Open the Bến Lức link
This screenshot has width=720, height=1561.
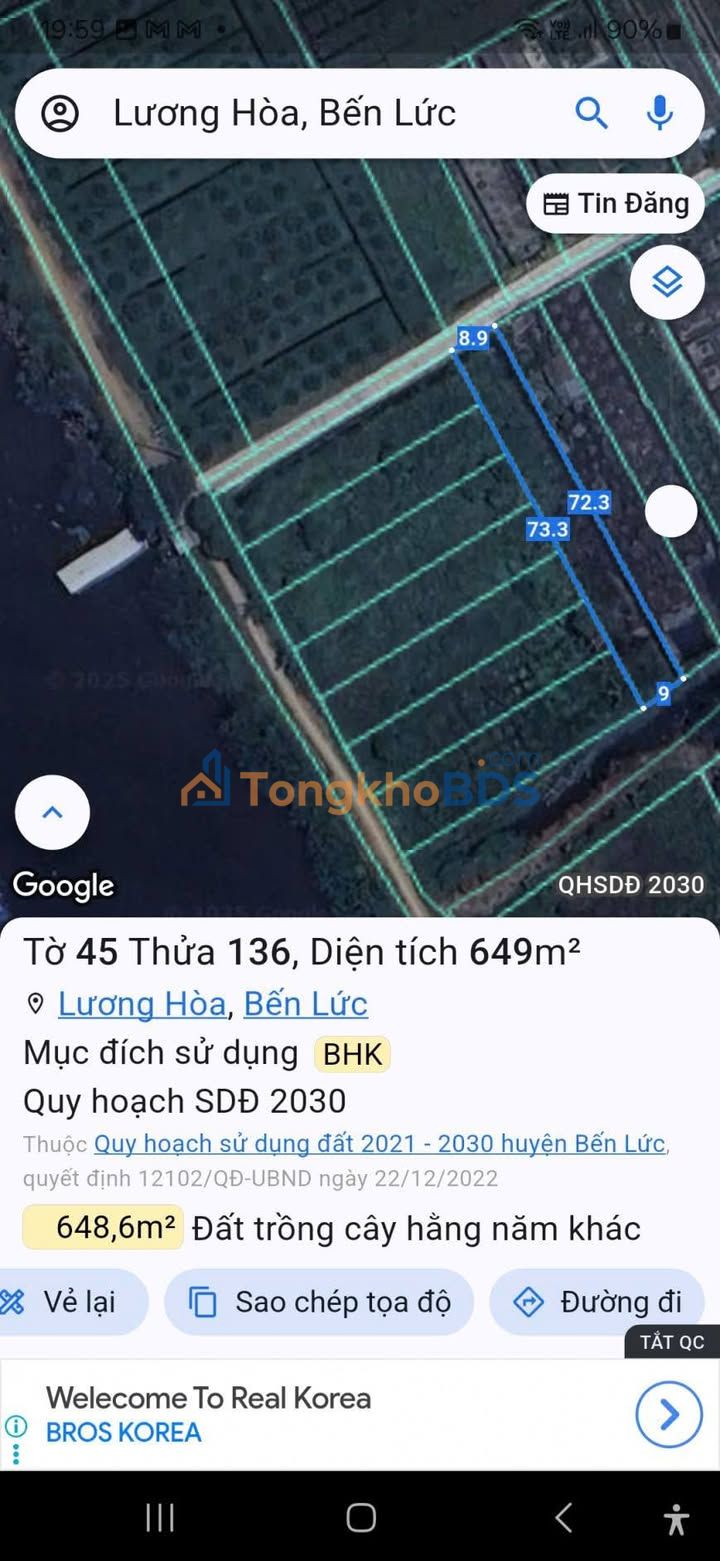306,1003
